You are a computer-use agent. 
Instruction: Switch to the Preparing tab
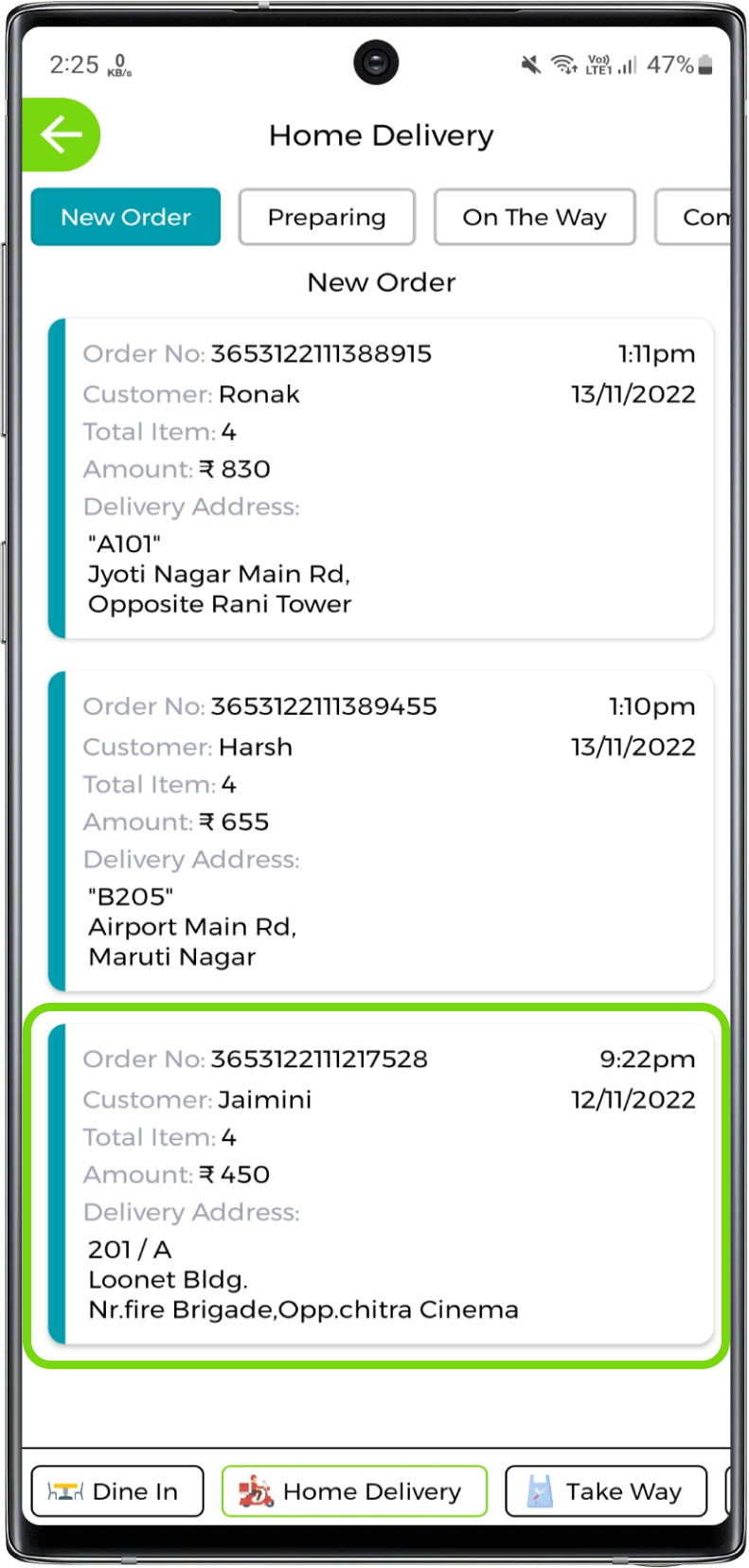327,217
